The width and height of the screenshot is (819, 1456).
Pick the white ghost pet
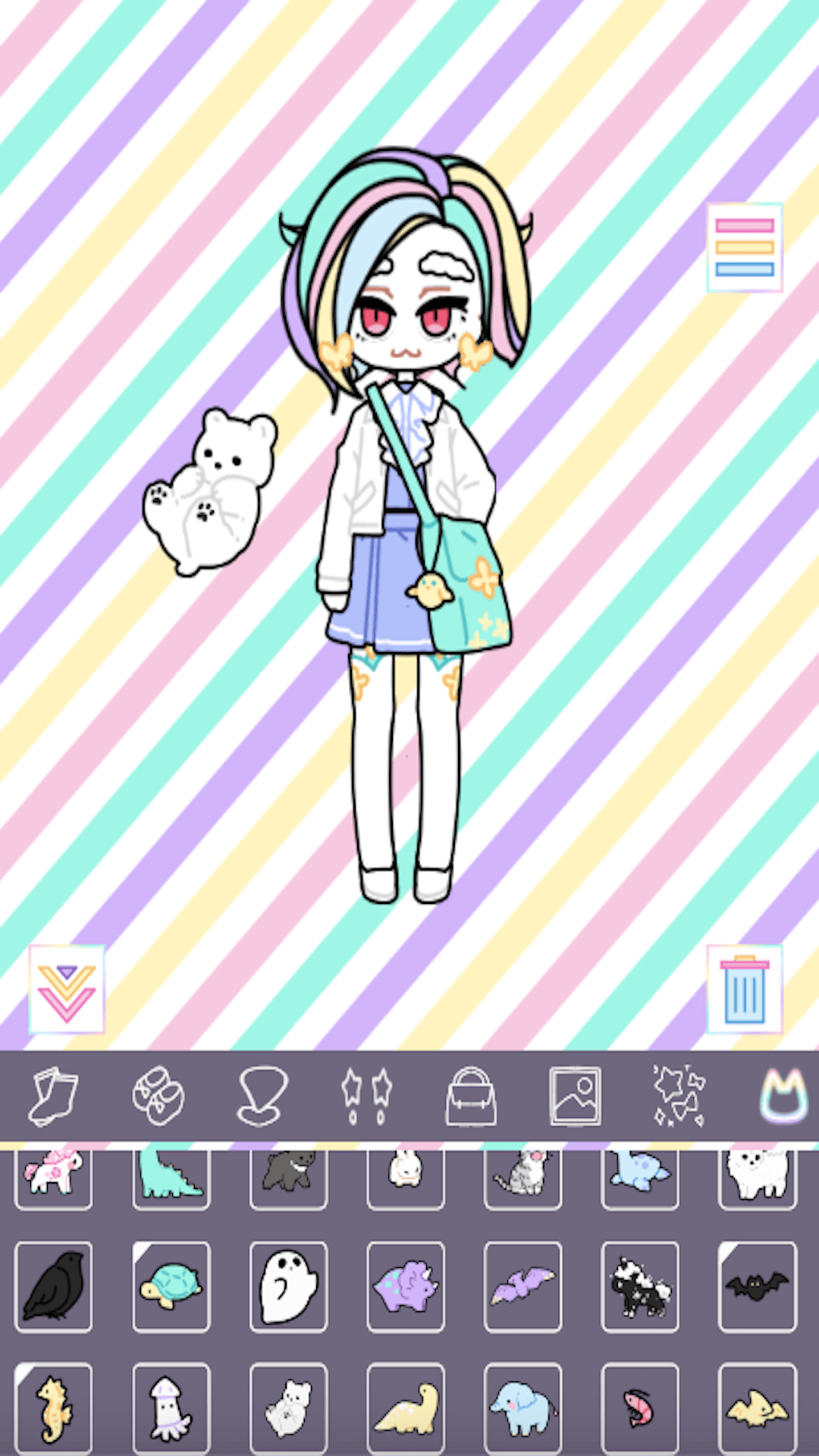click(x=288, y=1287)
